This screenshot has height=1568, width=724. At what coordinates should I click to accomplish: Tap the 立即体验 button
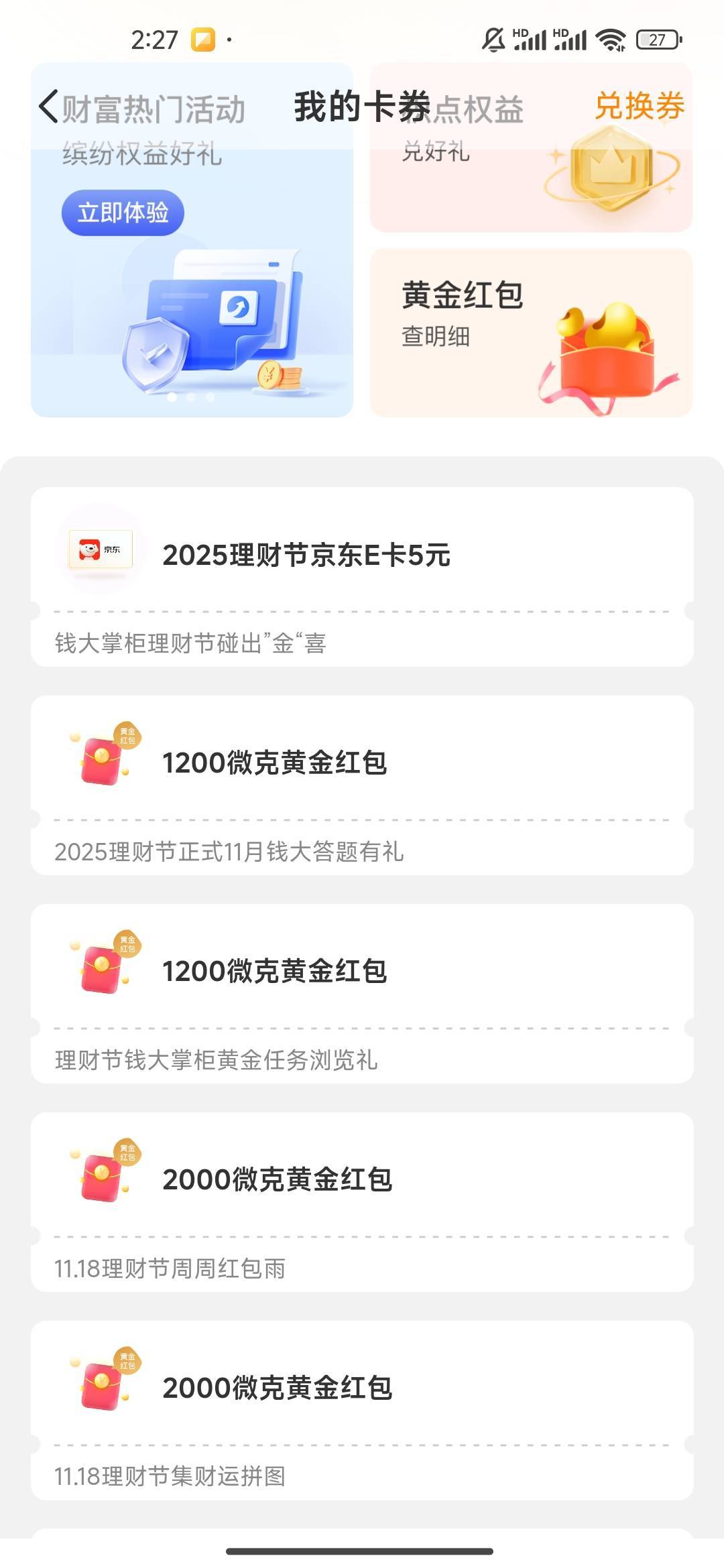(x=123, y=213)
